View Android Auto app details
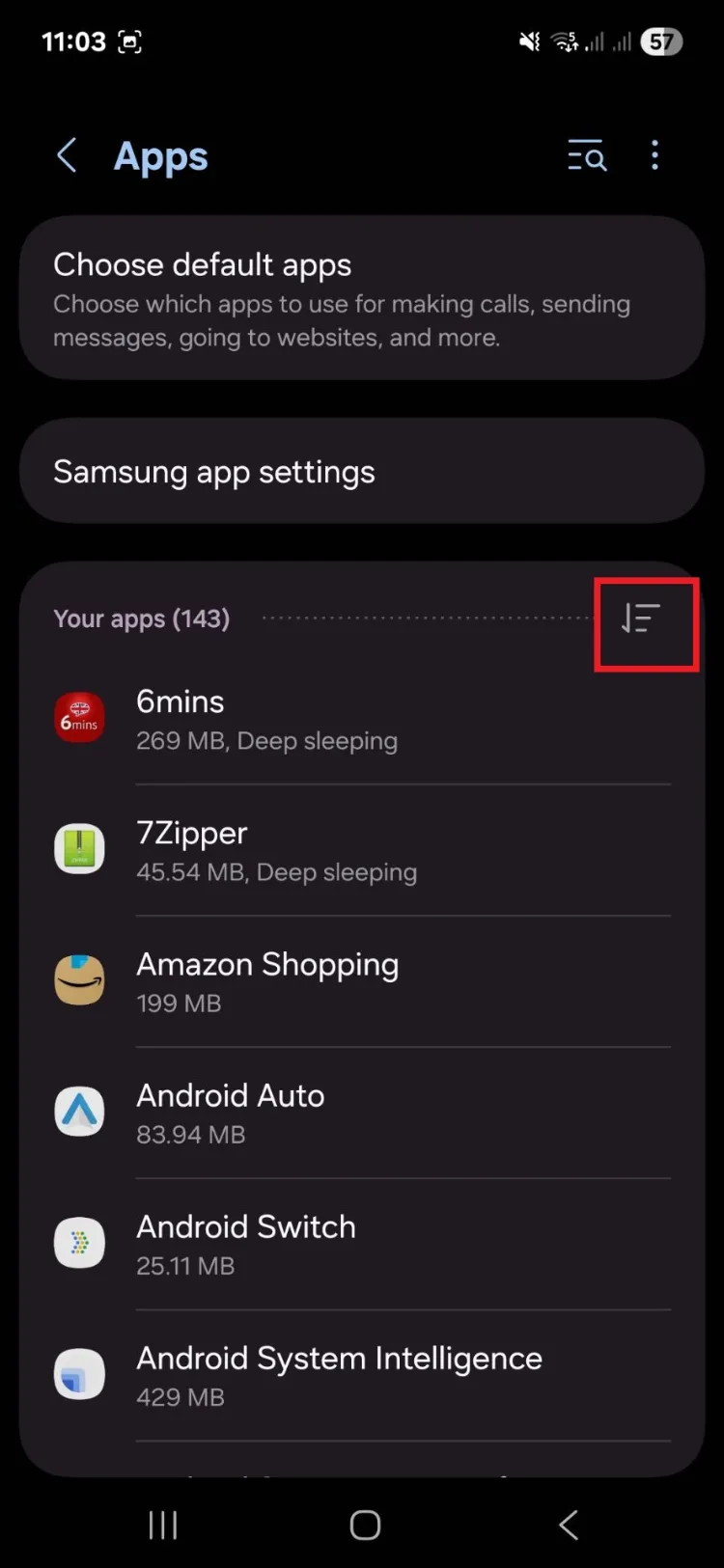 tap(361, 1113)
